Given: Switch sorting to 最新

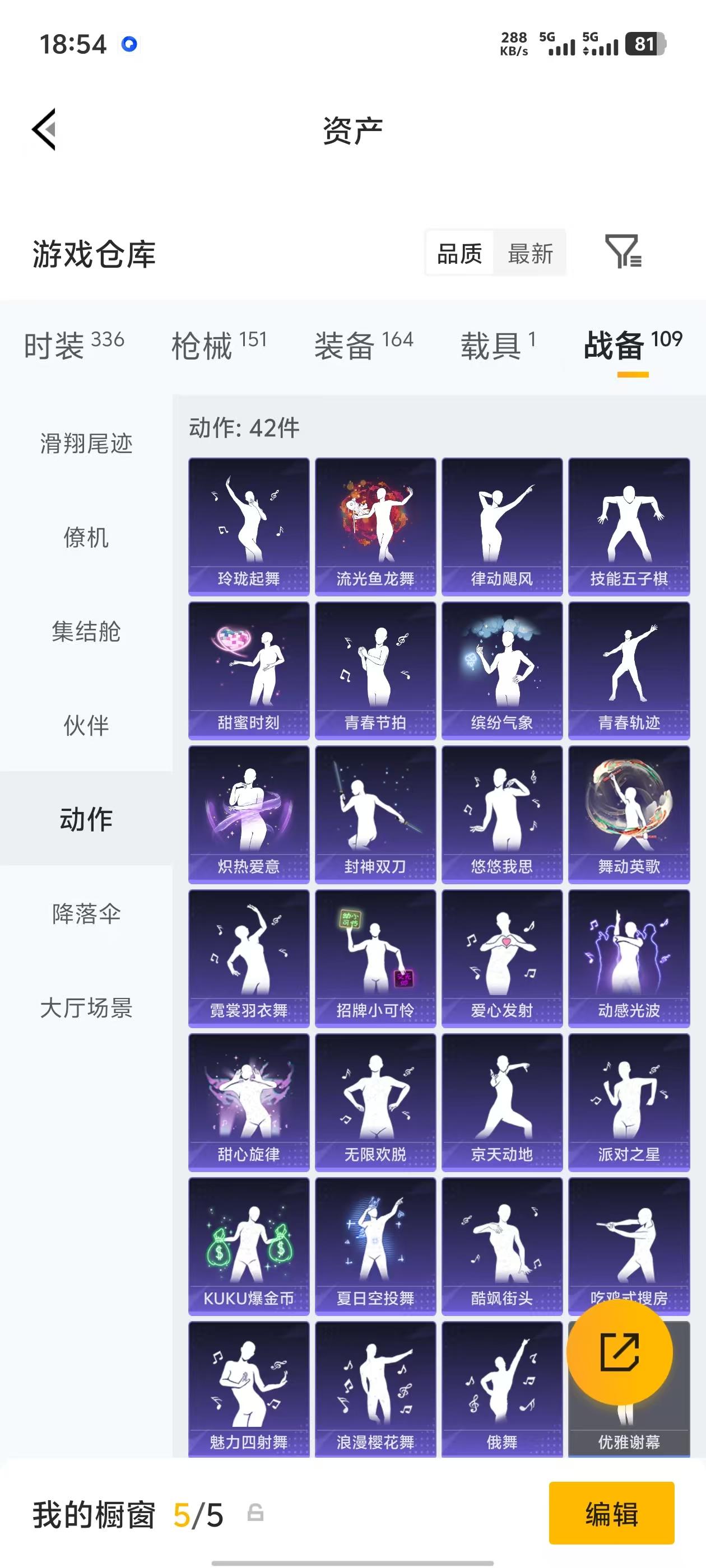Looking at the screenshot, I should pyautogui.click(x=531, y=254).
